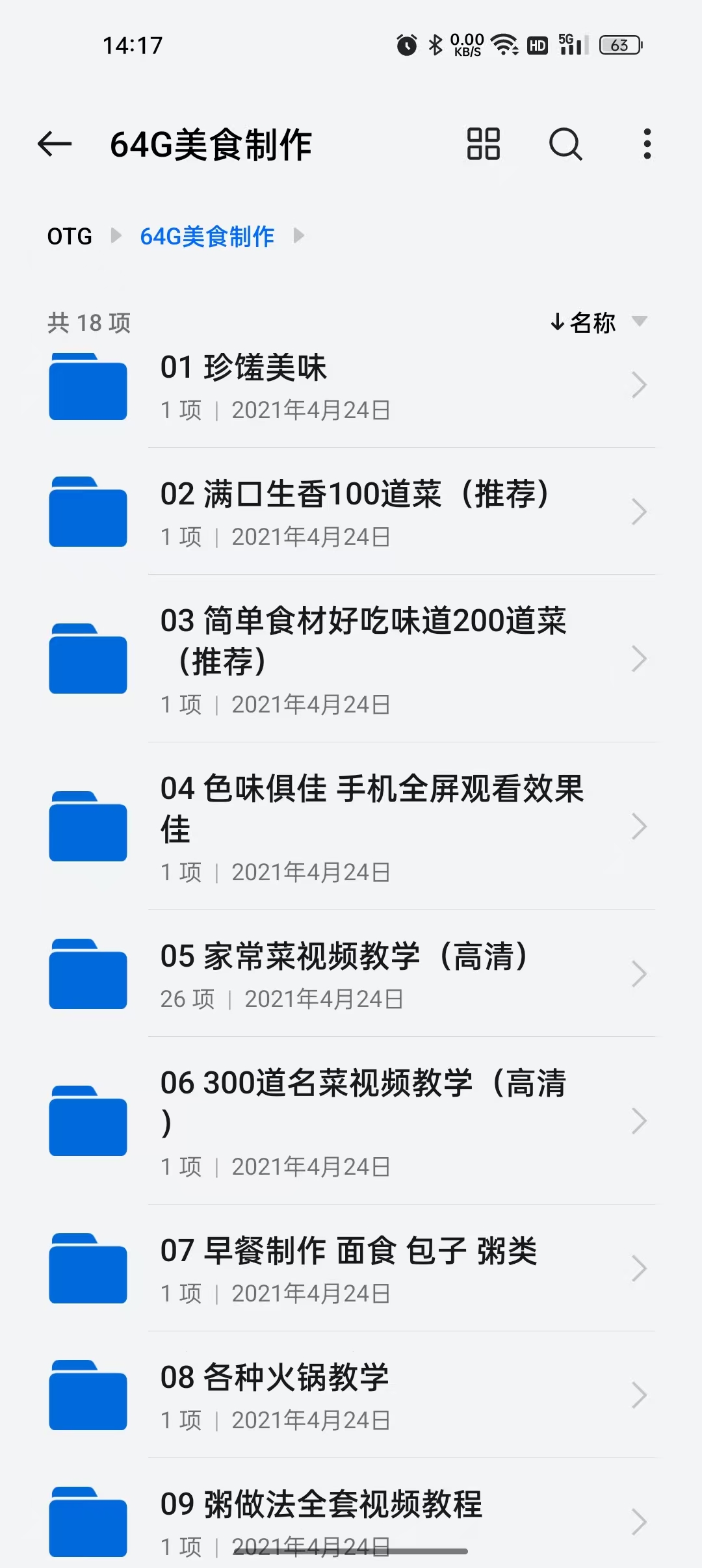Open the search magnifier

coord(565,144)
